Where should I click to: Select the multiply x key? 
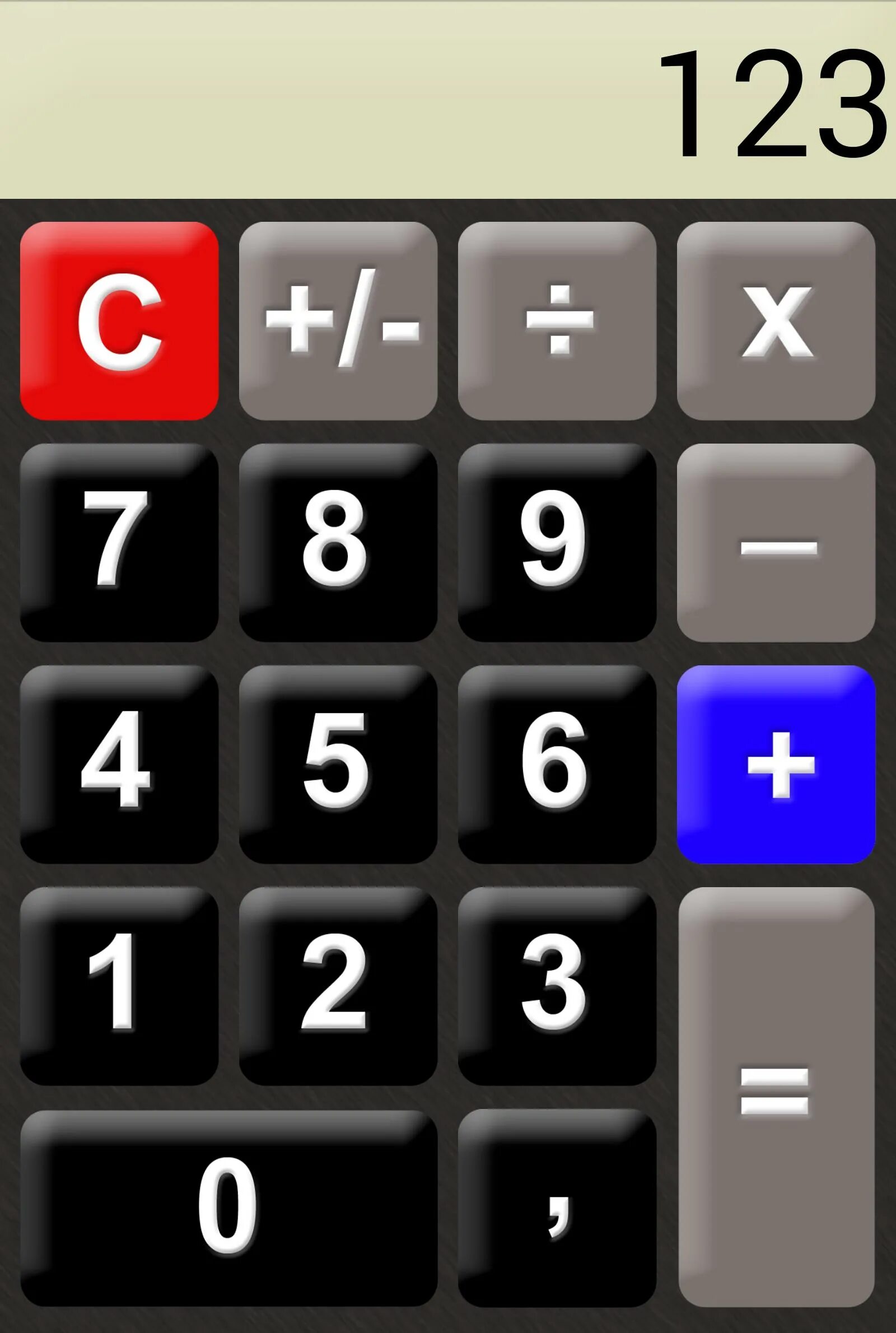tap(776, 321)
